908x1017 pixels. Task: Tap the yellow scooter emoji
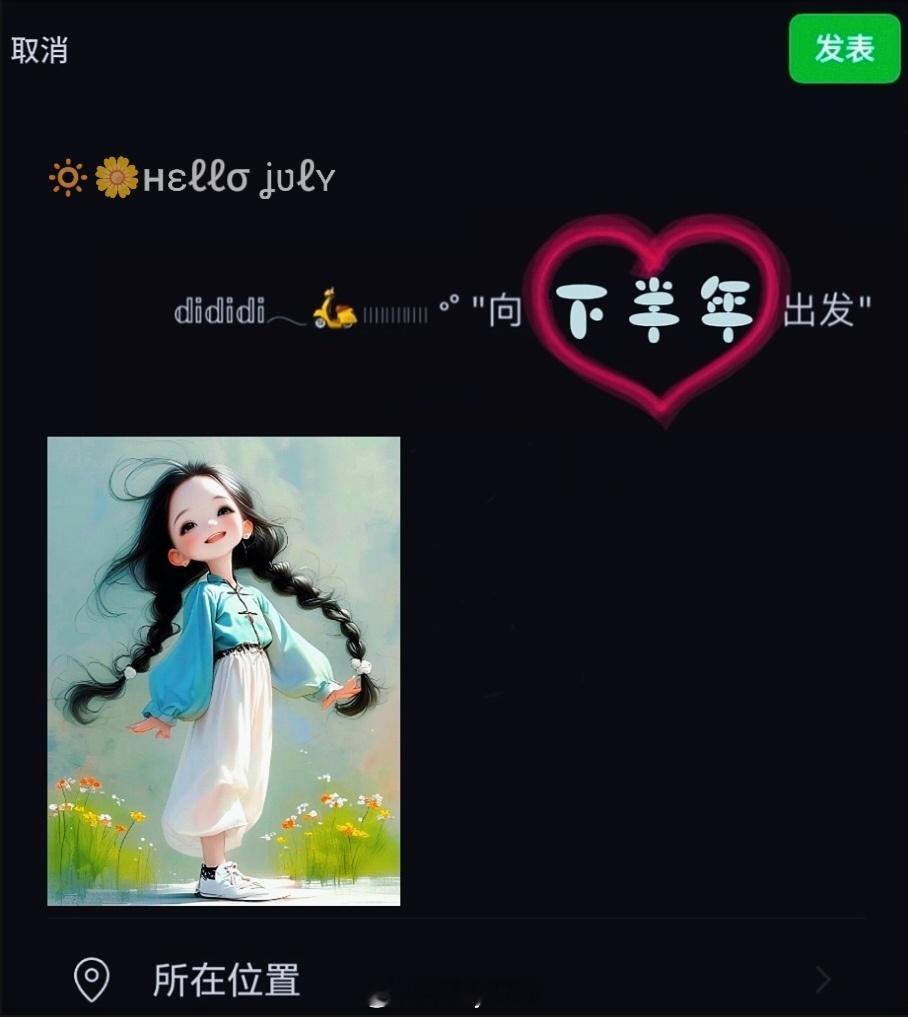click(x=336, y=310)
